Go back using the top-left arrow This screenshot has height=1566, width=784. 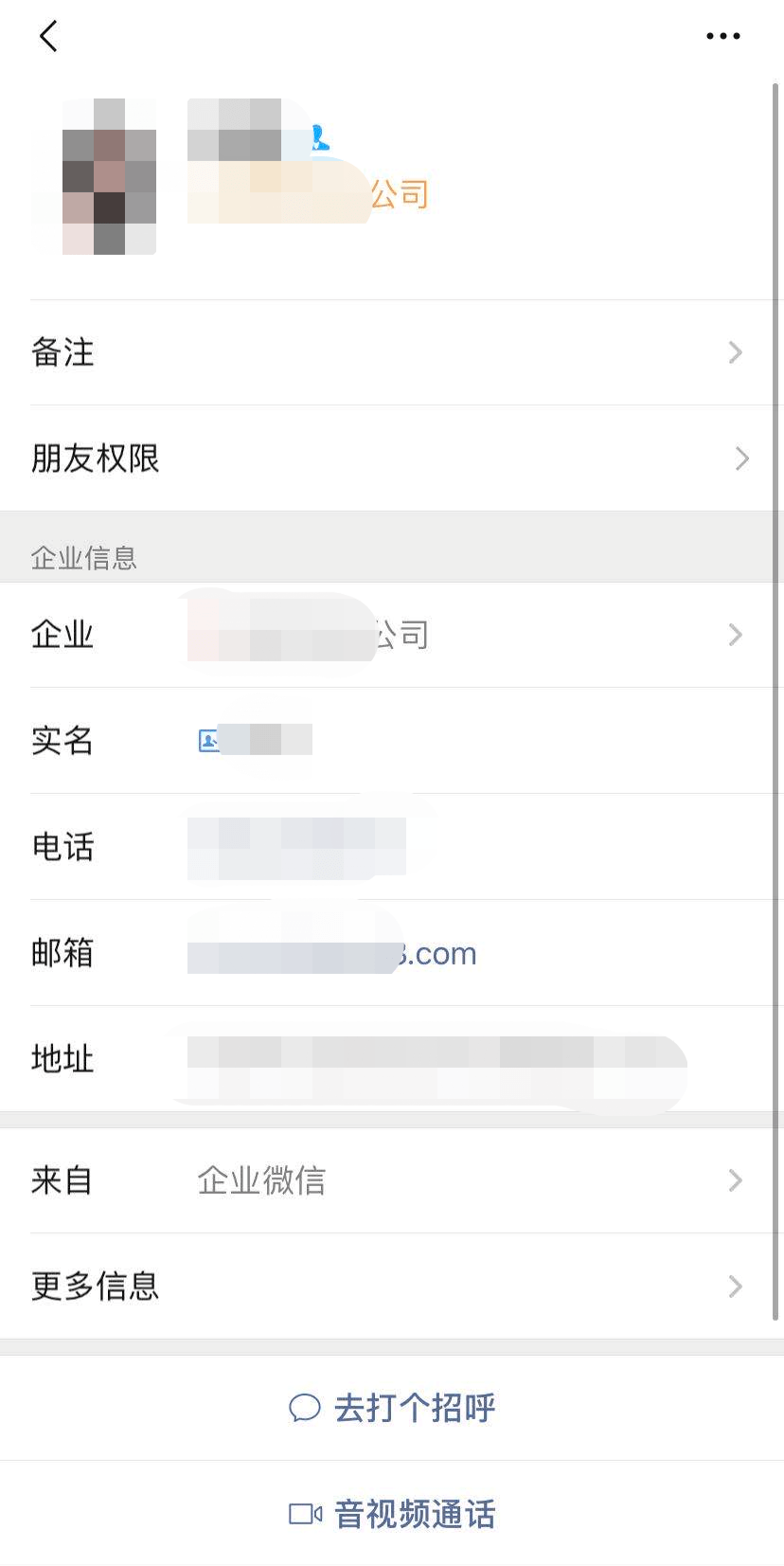(x=49, y=37)
